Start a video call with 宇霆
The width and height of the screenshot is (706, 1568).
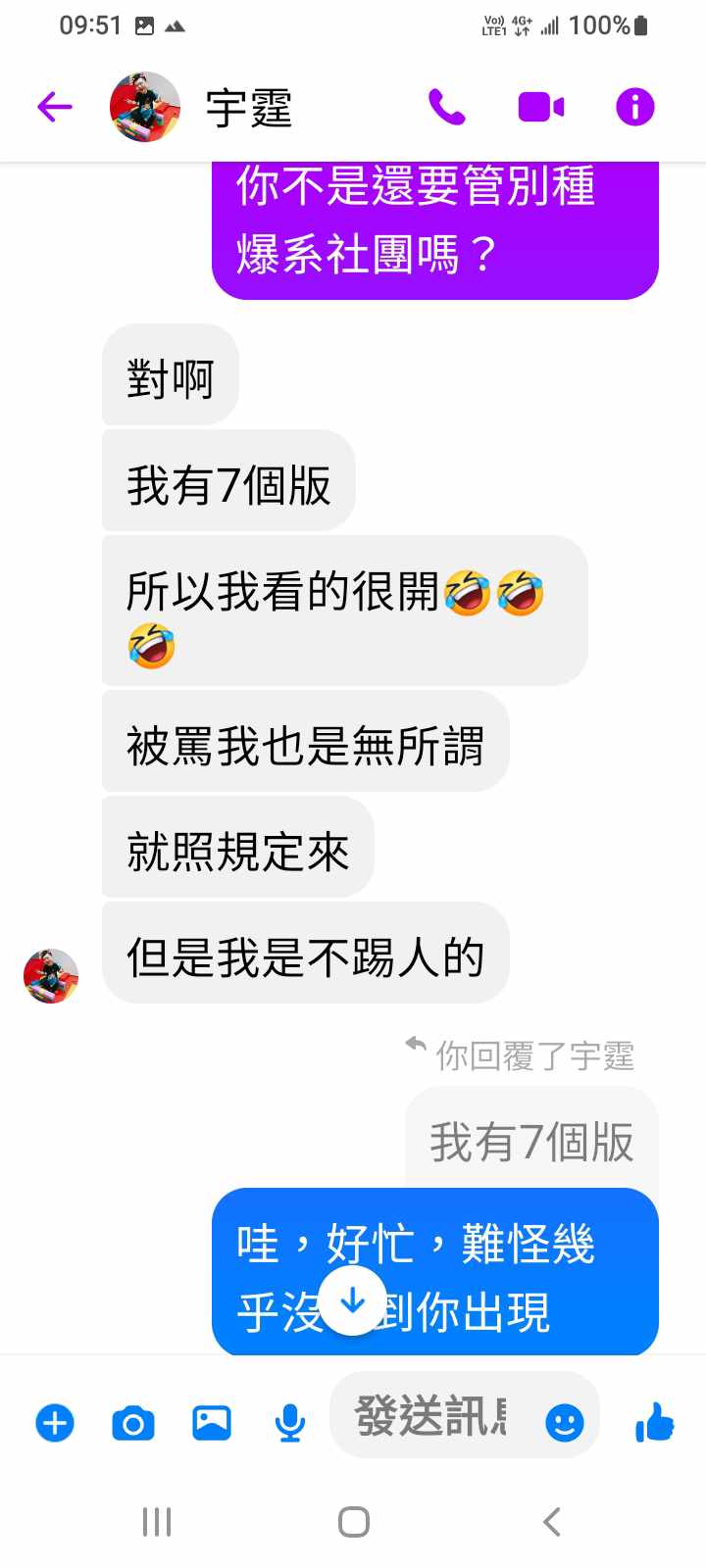point(540,107)
